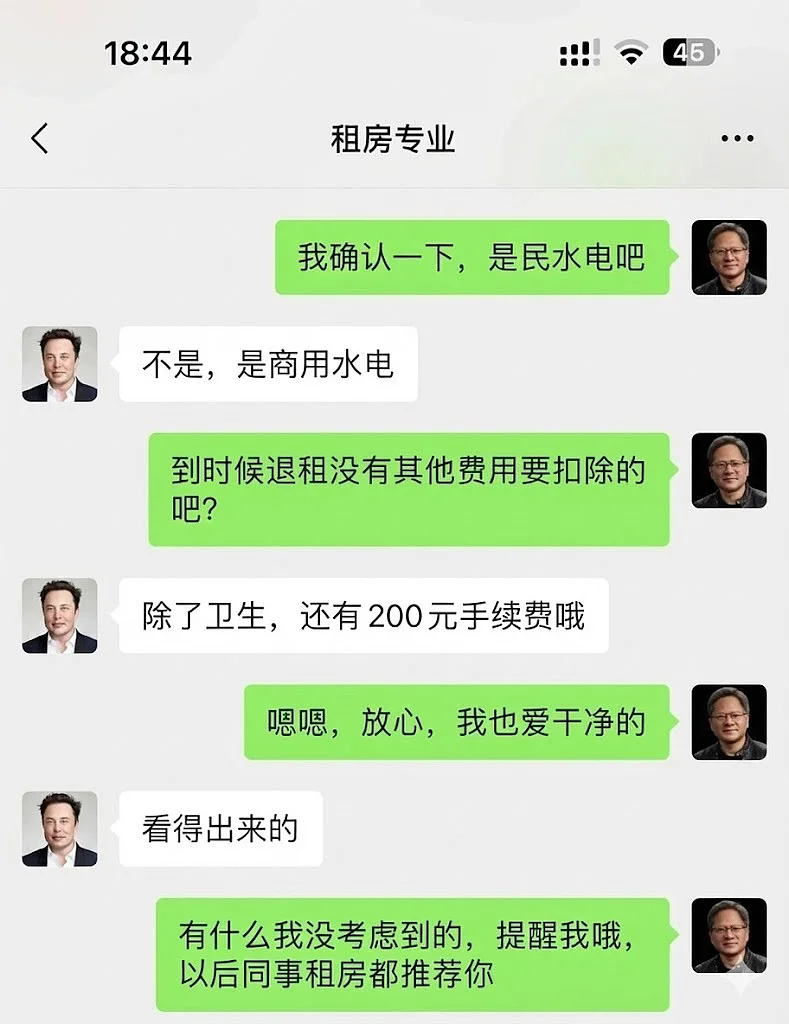Tap the chat title '租房专业'
The height and width of the screenshot is (1024, 789).
[x=394, y=140]
